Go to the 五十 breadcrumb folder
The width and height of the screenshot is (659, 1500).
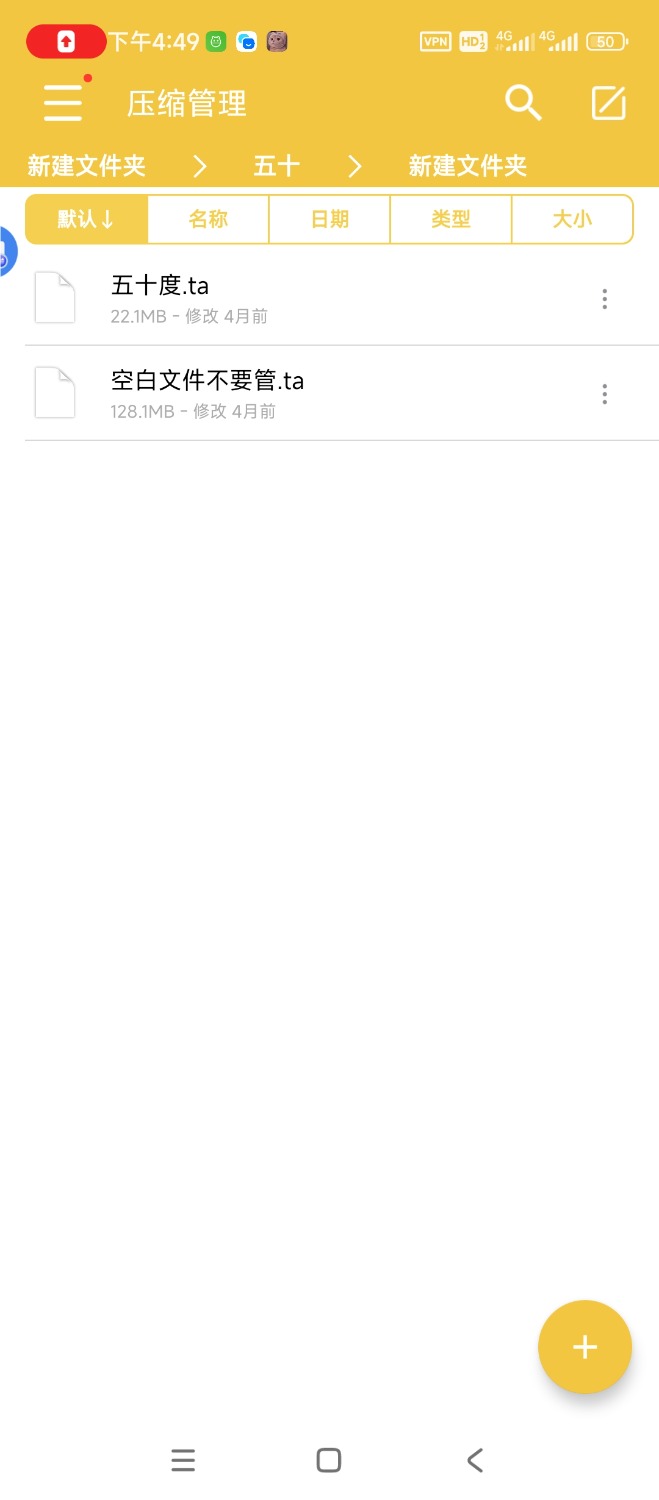tap(277, 166)
